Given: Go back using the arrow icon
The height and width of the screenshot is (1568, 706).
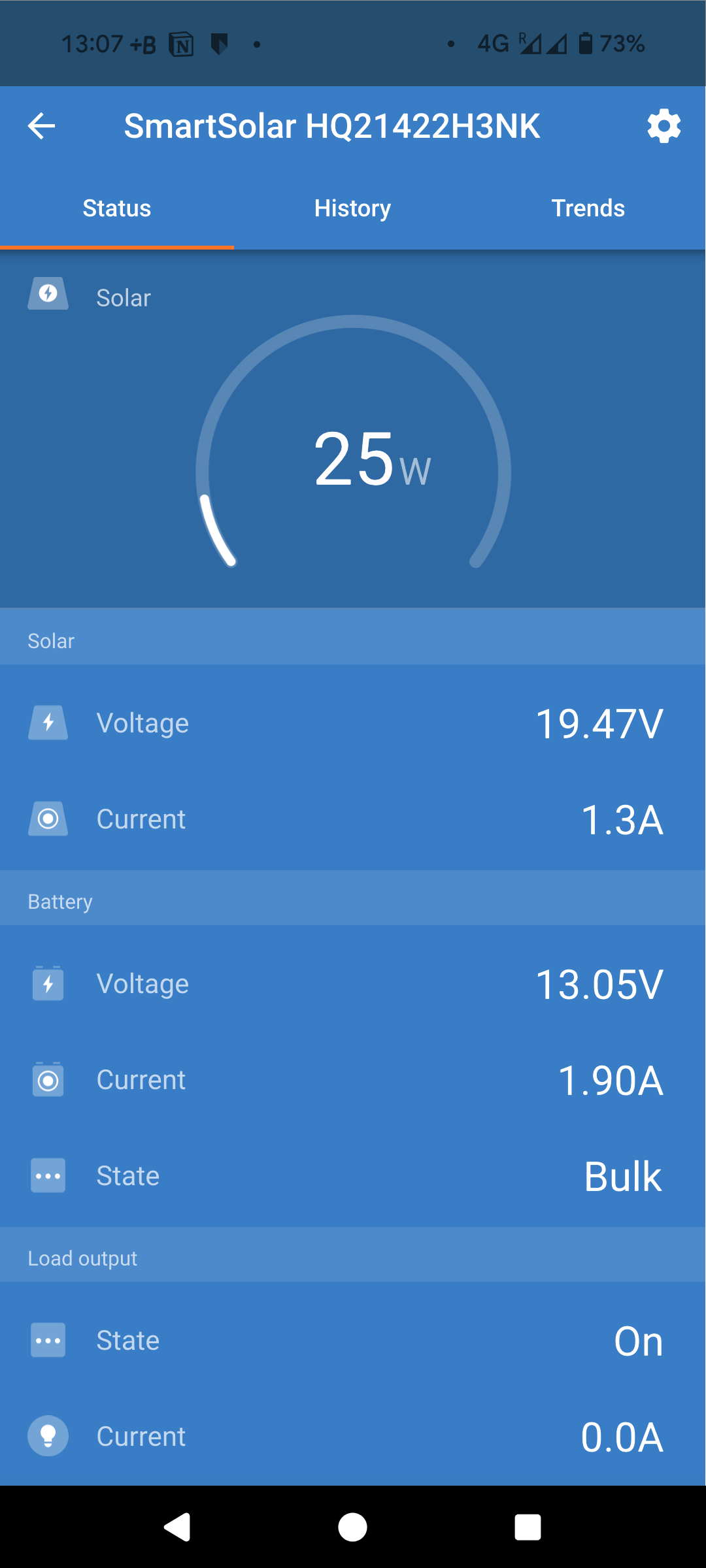Looking at the screenshot, I should [41, 126].
